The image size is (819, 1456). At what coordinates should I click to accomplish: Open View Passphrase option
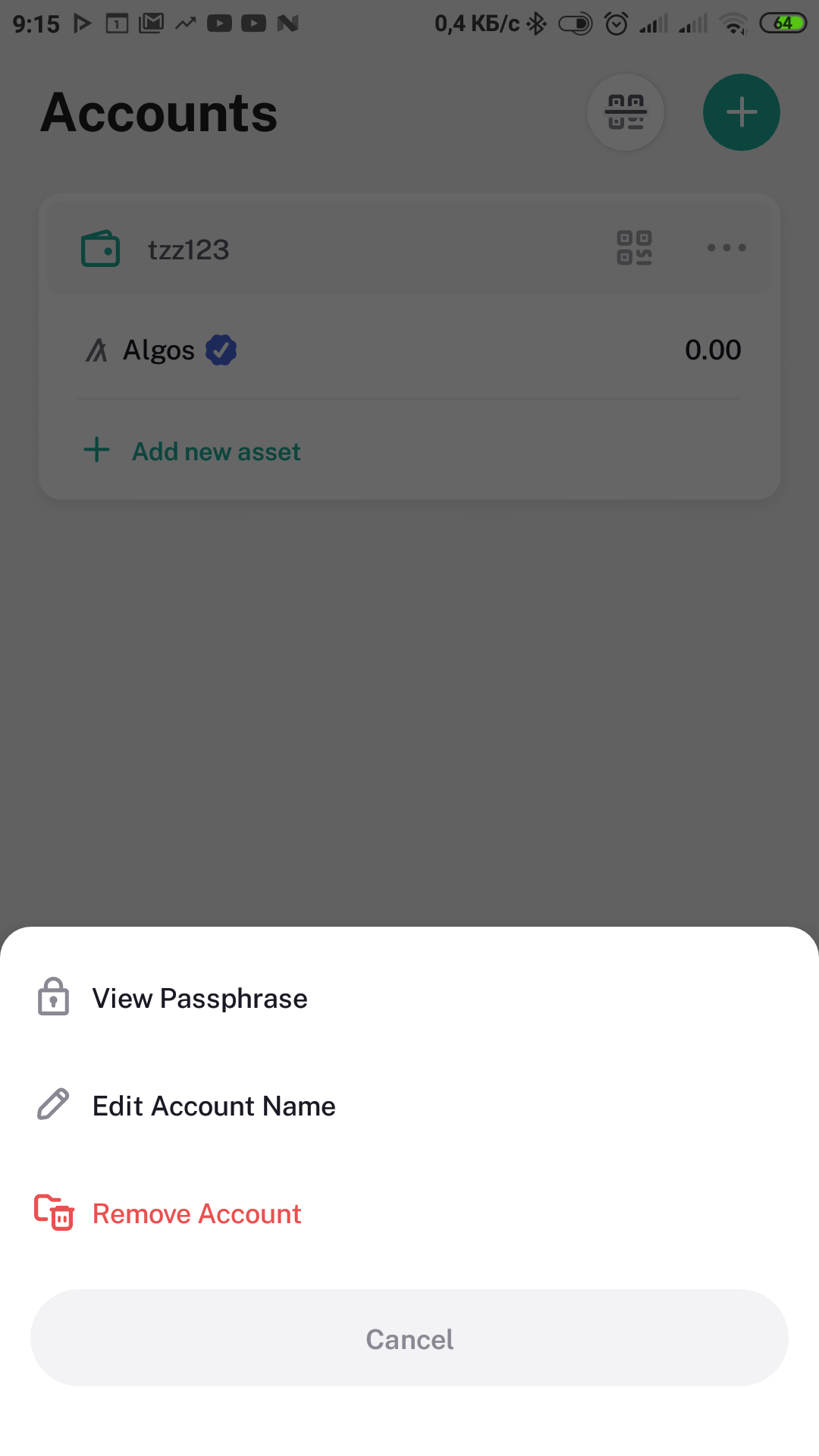pos(409,998)
